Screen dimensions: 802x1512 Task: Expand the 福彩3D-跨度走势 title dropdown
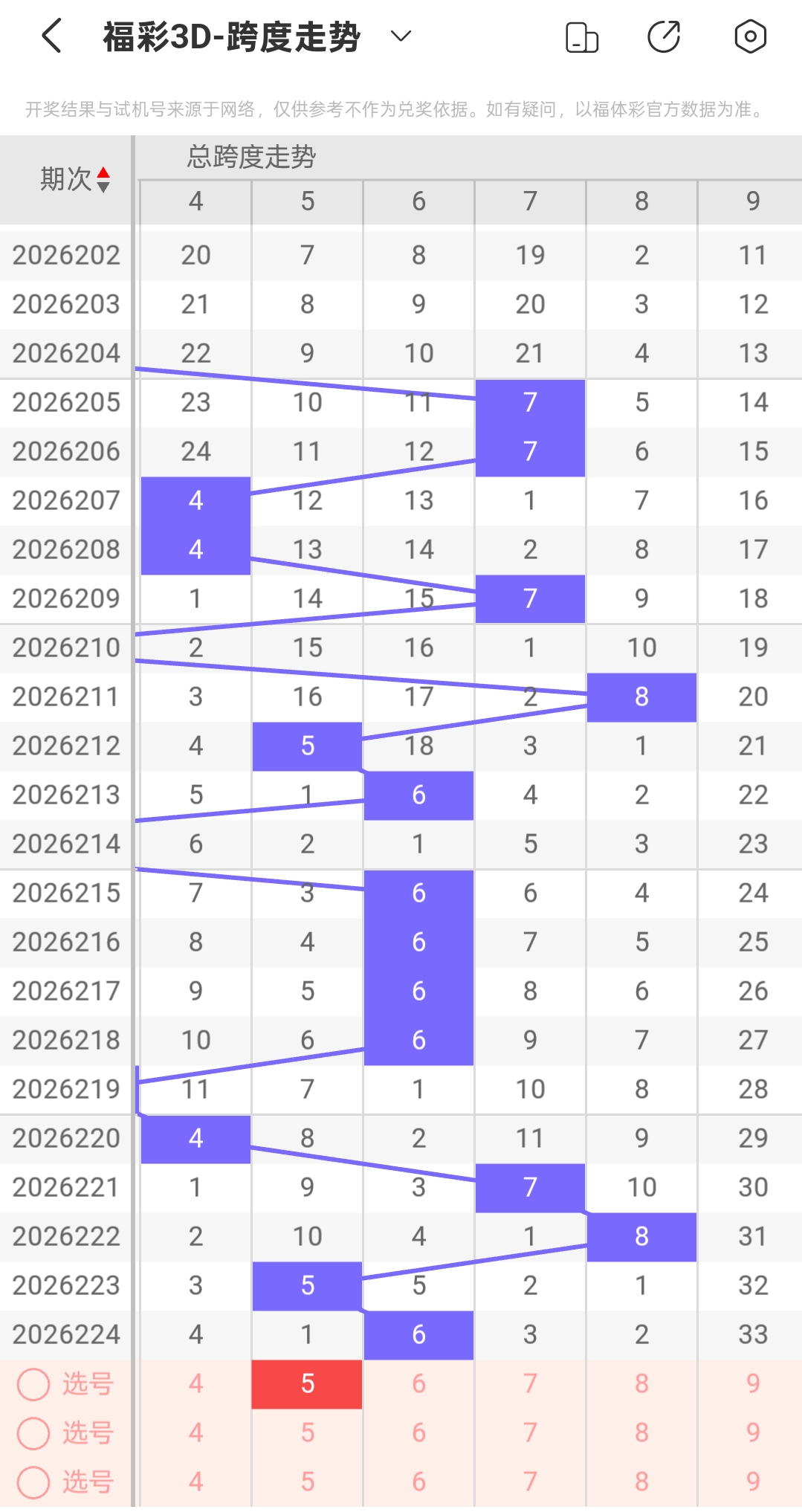(x=401, y=36)
